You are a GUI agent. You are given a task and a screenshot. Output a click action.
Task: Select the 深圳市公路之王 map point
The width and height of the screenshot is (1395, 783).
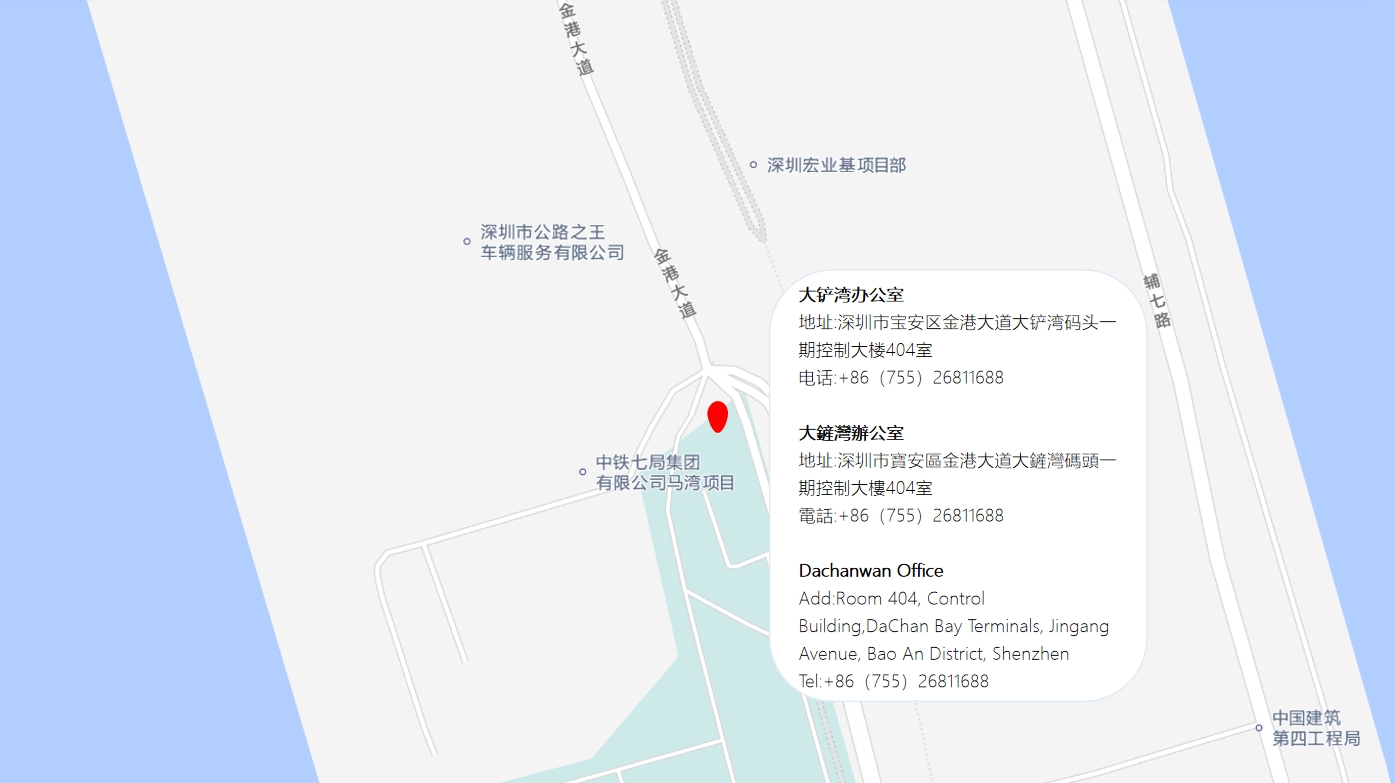(467, 241)
